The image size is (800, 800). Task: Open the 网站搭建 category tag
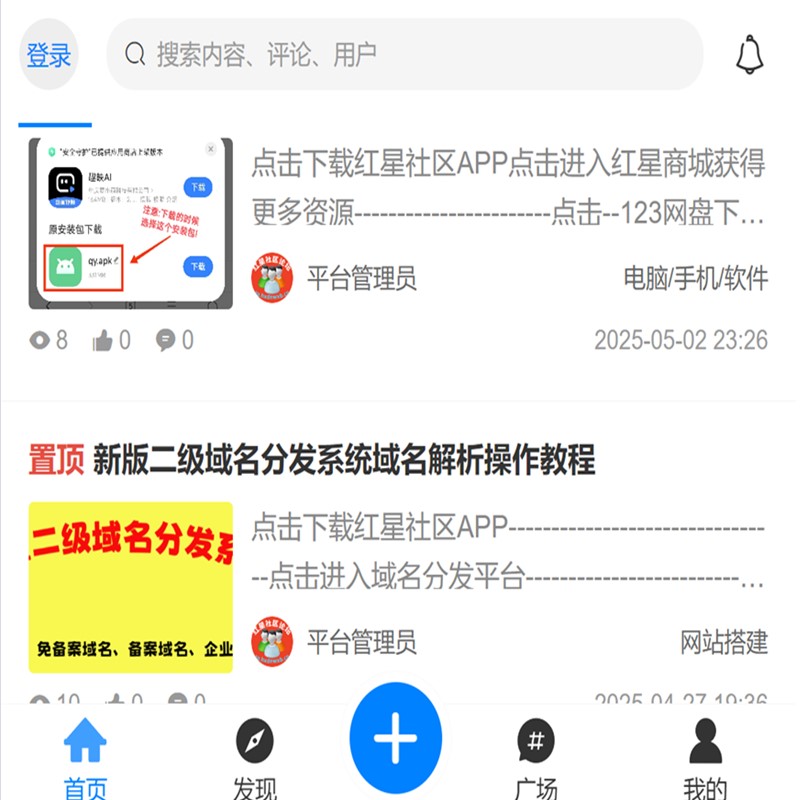(723, 641)
